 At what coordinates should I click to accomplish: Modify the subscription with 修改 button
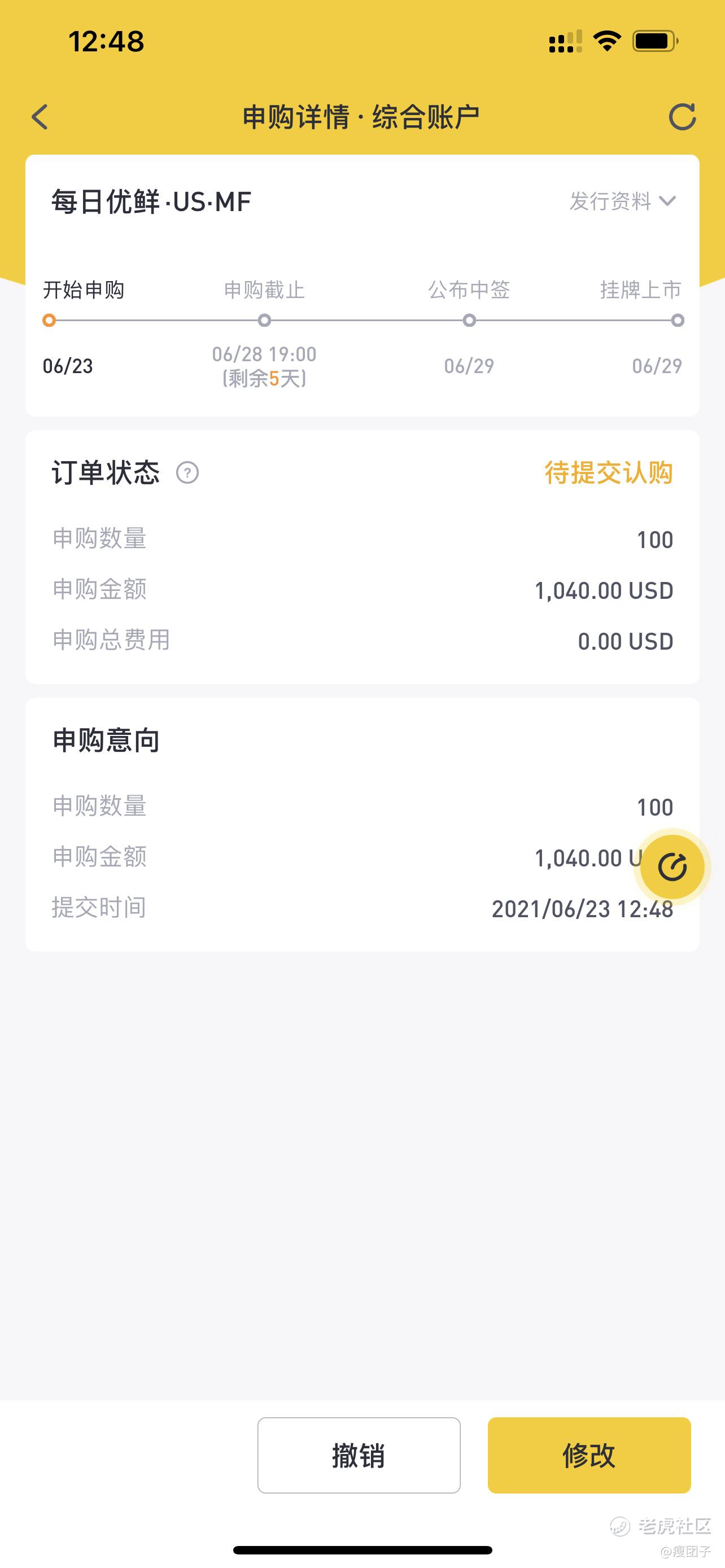[x=589, y=1455]
